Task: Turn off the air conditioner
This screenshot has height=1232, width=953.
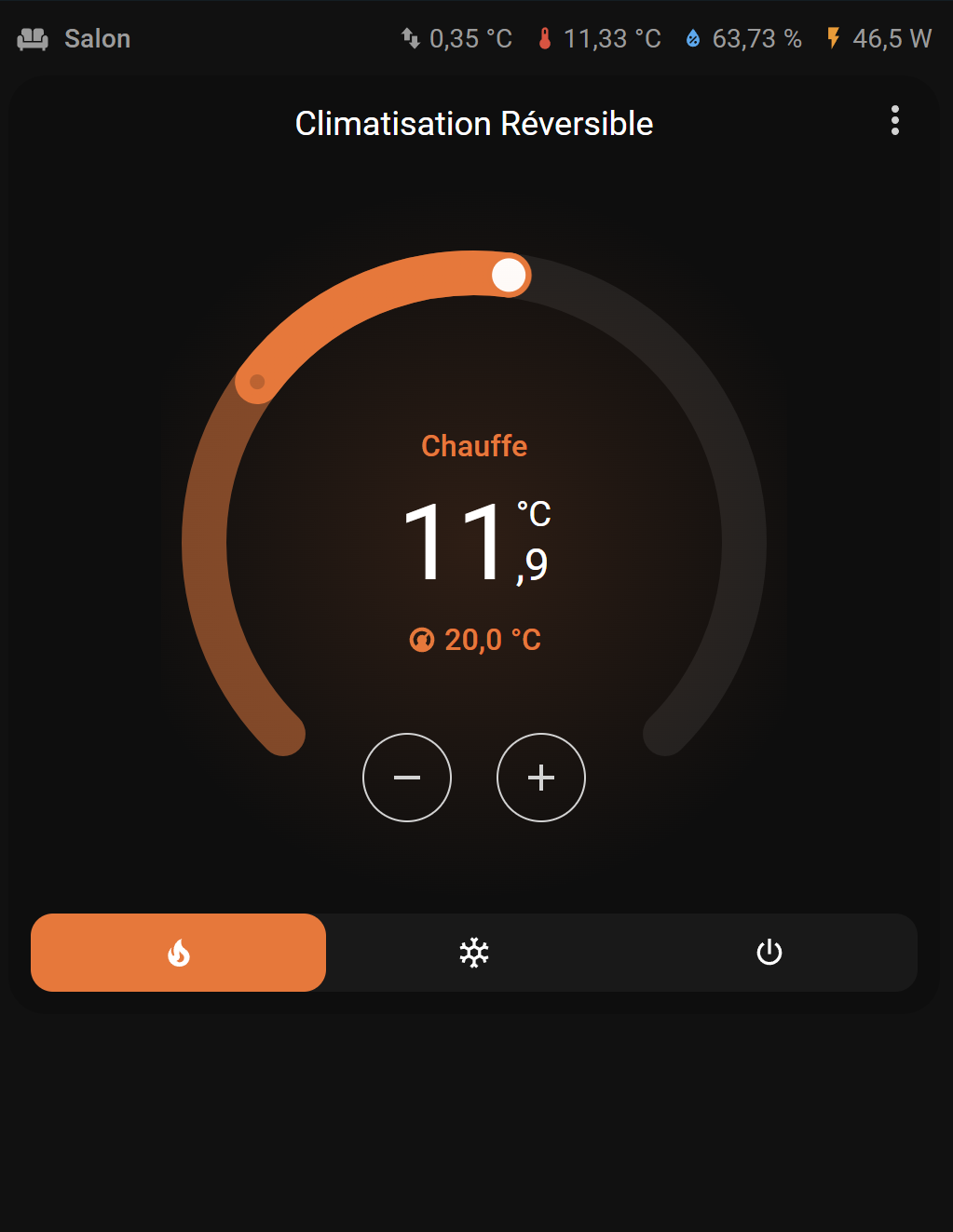Action: [x=769, y=953]
